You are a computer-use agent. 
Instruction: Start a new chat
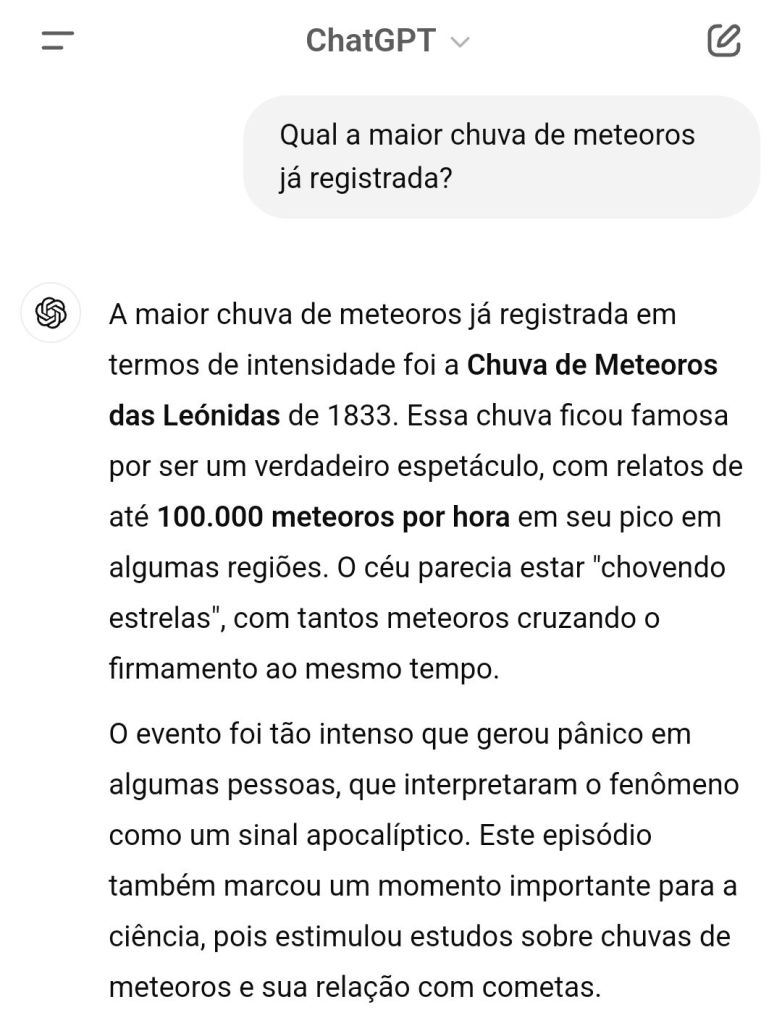(x=723, y=40)
